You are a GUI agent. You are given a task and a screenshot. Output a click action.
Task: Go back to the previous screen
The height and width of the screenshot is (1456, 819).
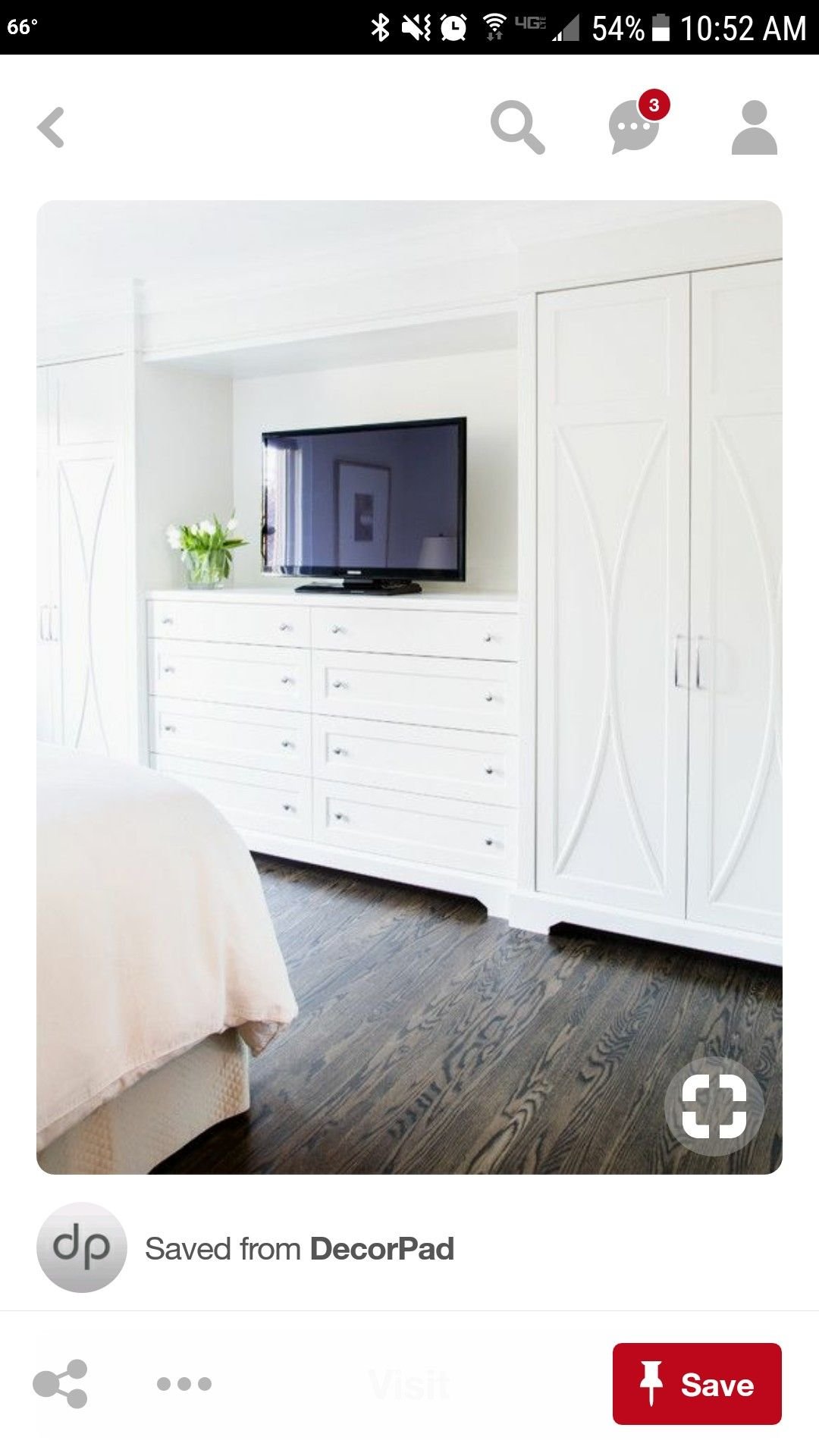[x=51, y=127]
